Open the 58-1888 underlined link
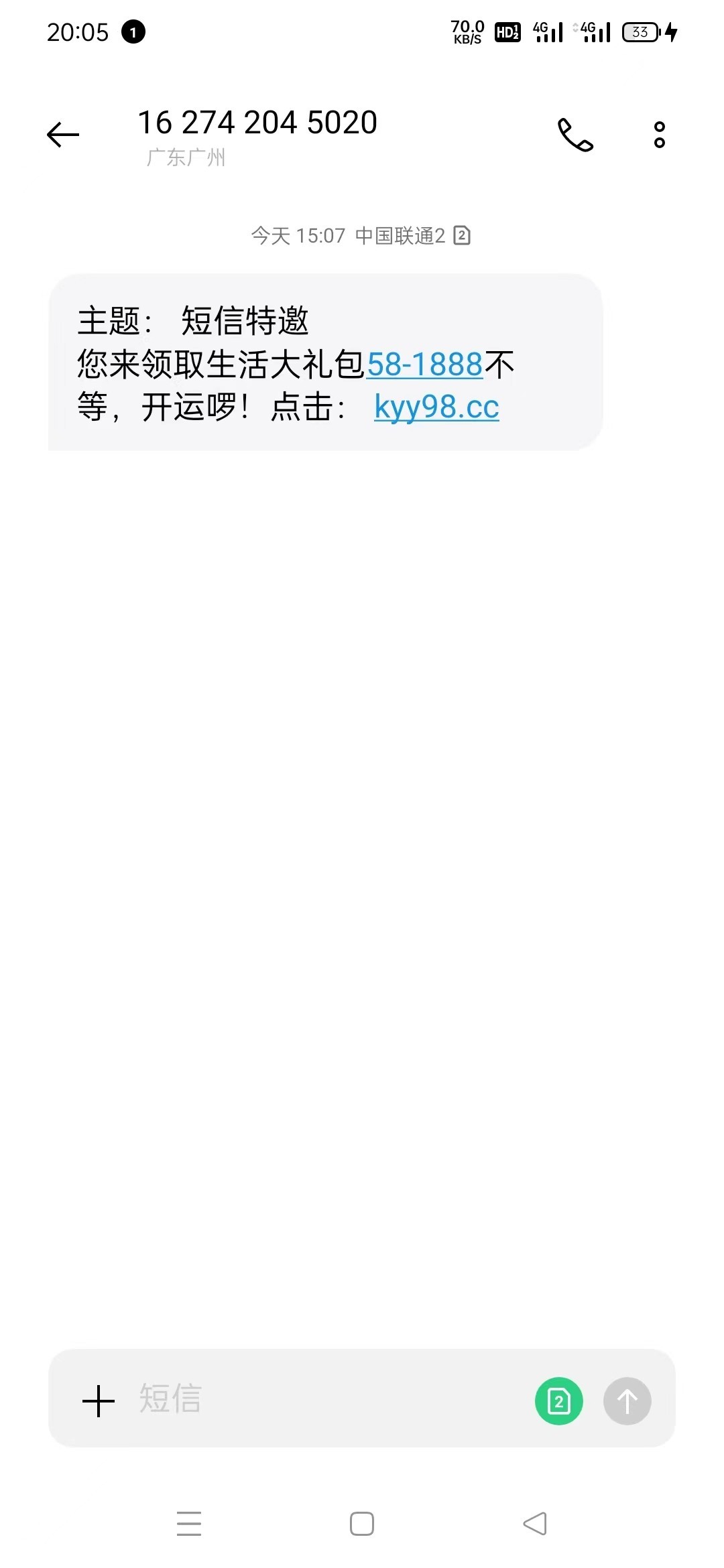The width and height of the screenshot is (724, 1568). click(425, 365)
